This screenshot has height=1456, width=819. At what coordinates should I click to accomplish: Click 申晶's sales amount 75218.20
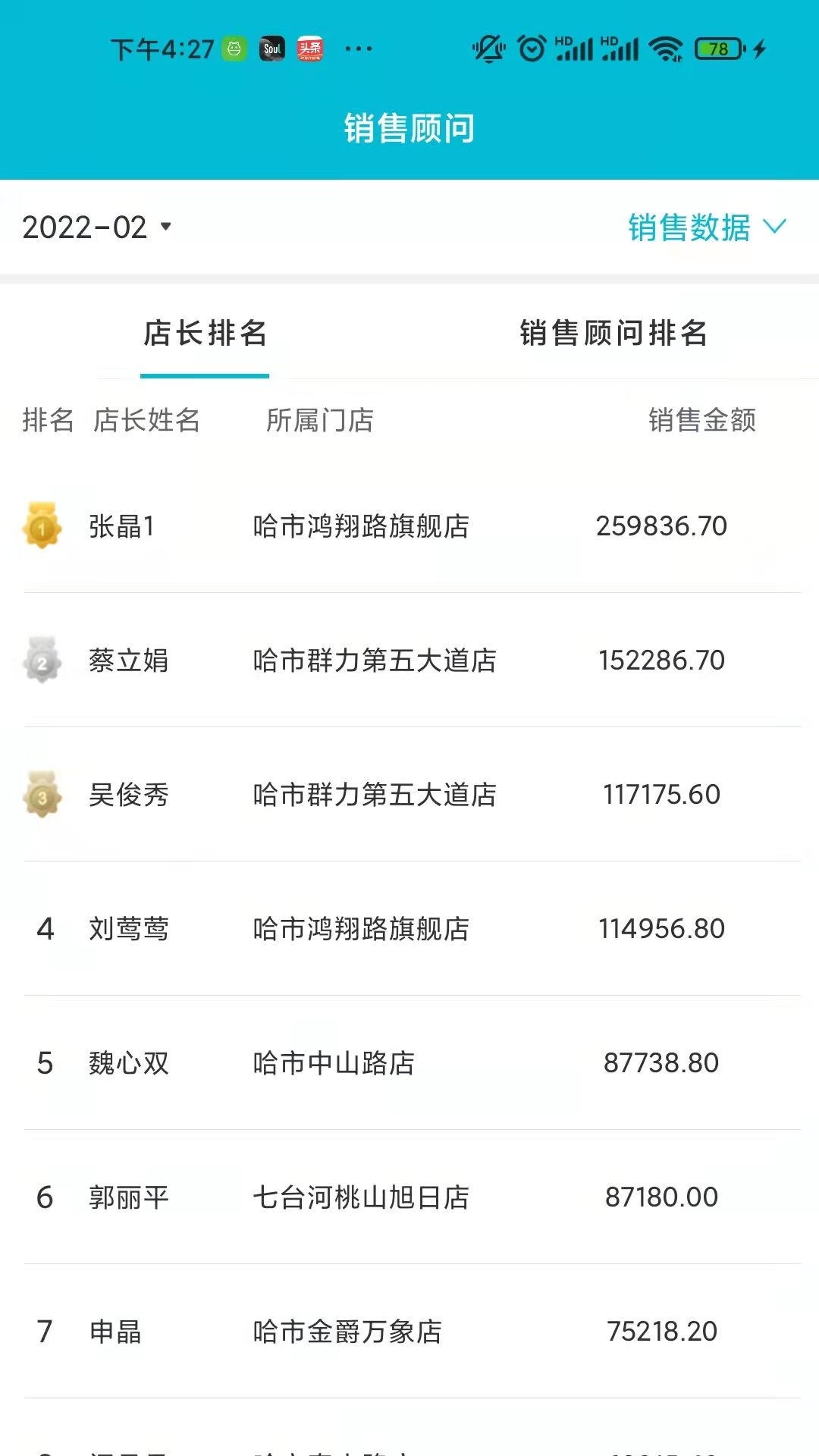point(661,1331)
